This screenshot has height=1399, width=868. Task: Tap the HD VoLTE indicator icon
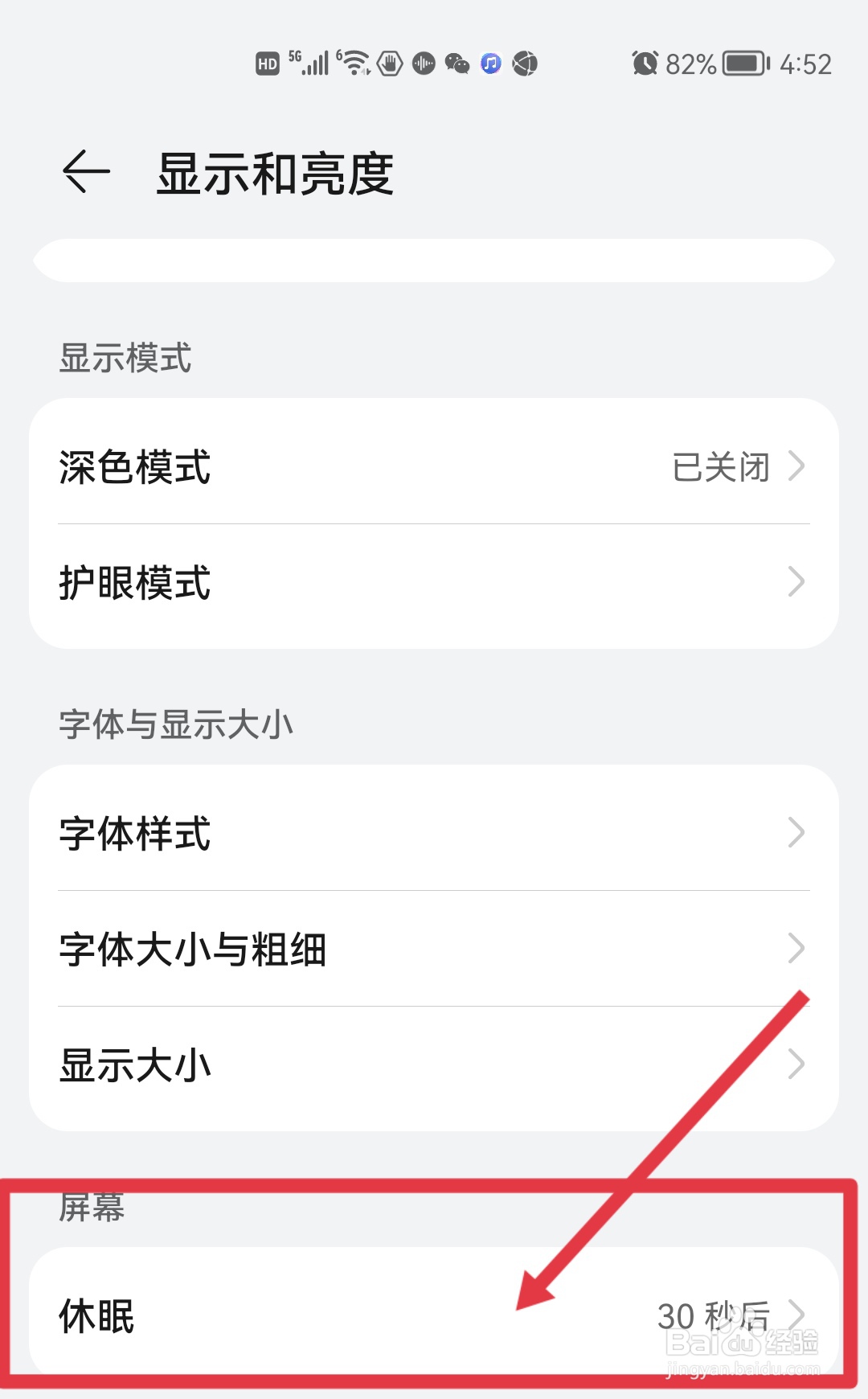(x=268, y=64)
